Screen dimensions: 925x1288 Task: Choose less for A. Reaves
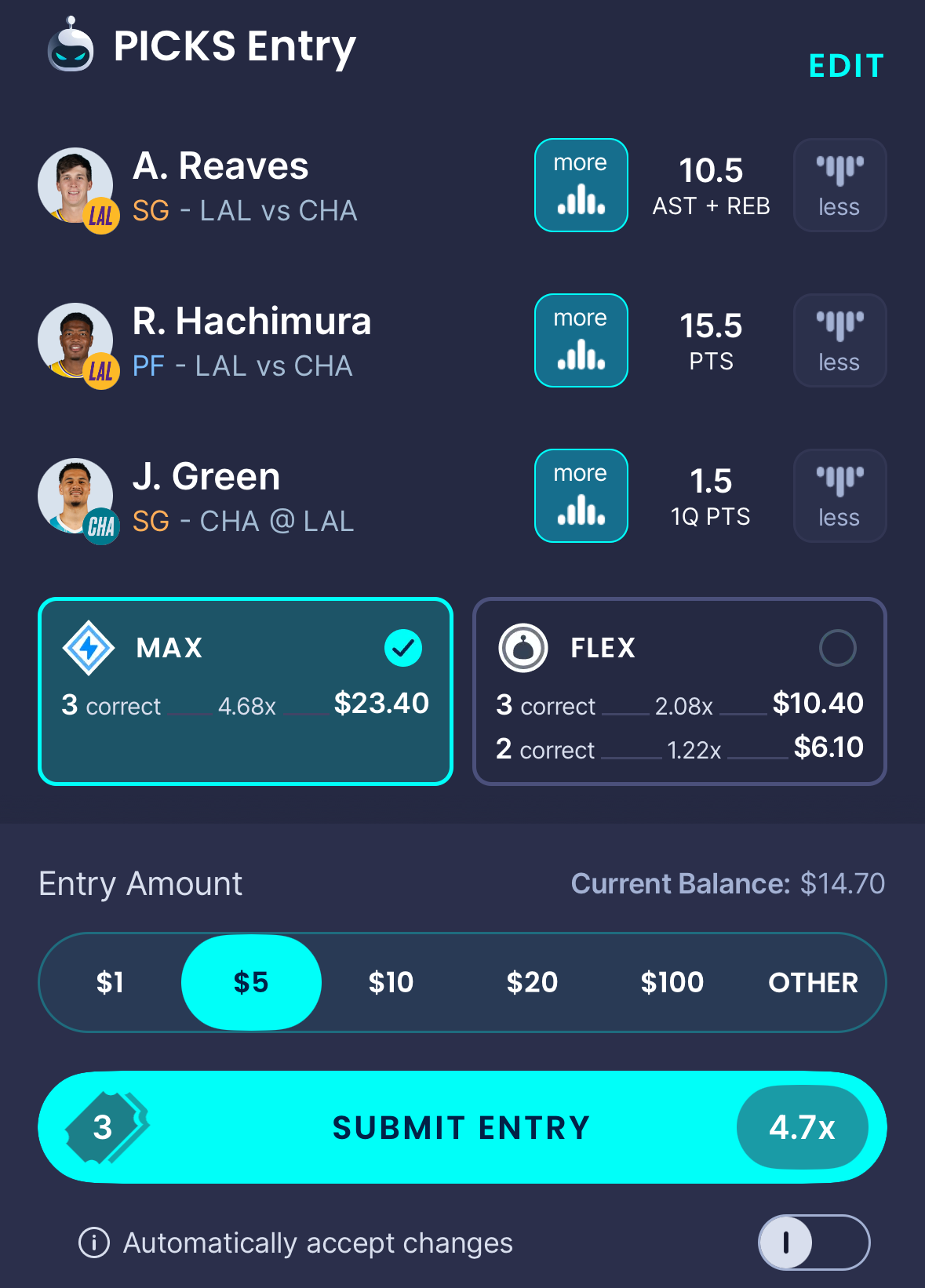tap(839, 185)
